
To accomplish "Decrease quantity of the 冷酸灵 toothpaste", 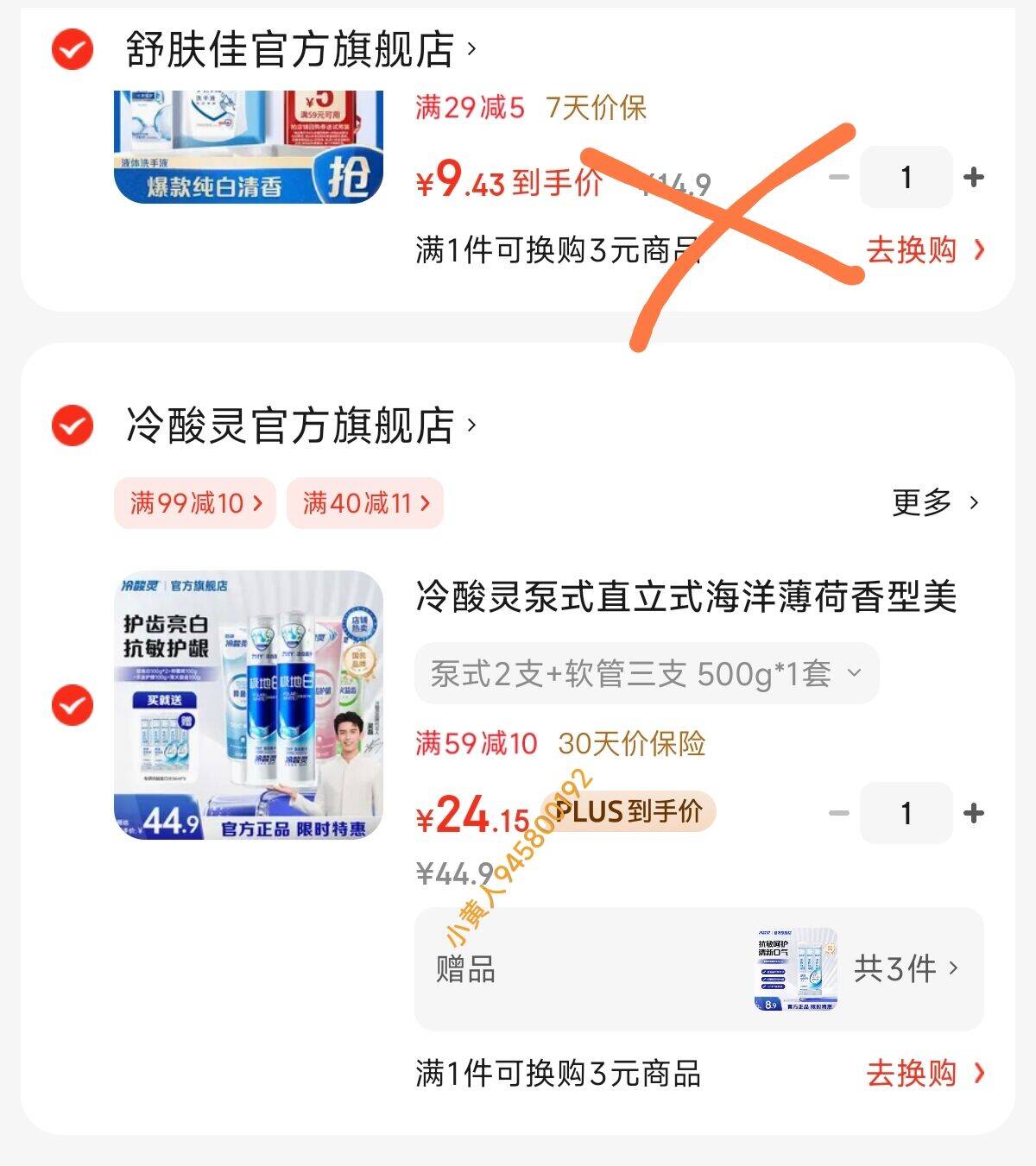I will (x=838, y=813).
